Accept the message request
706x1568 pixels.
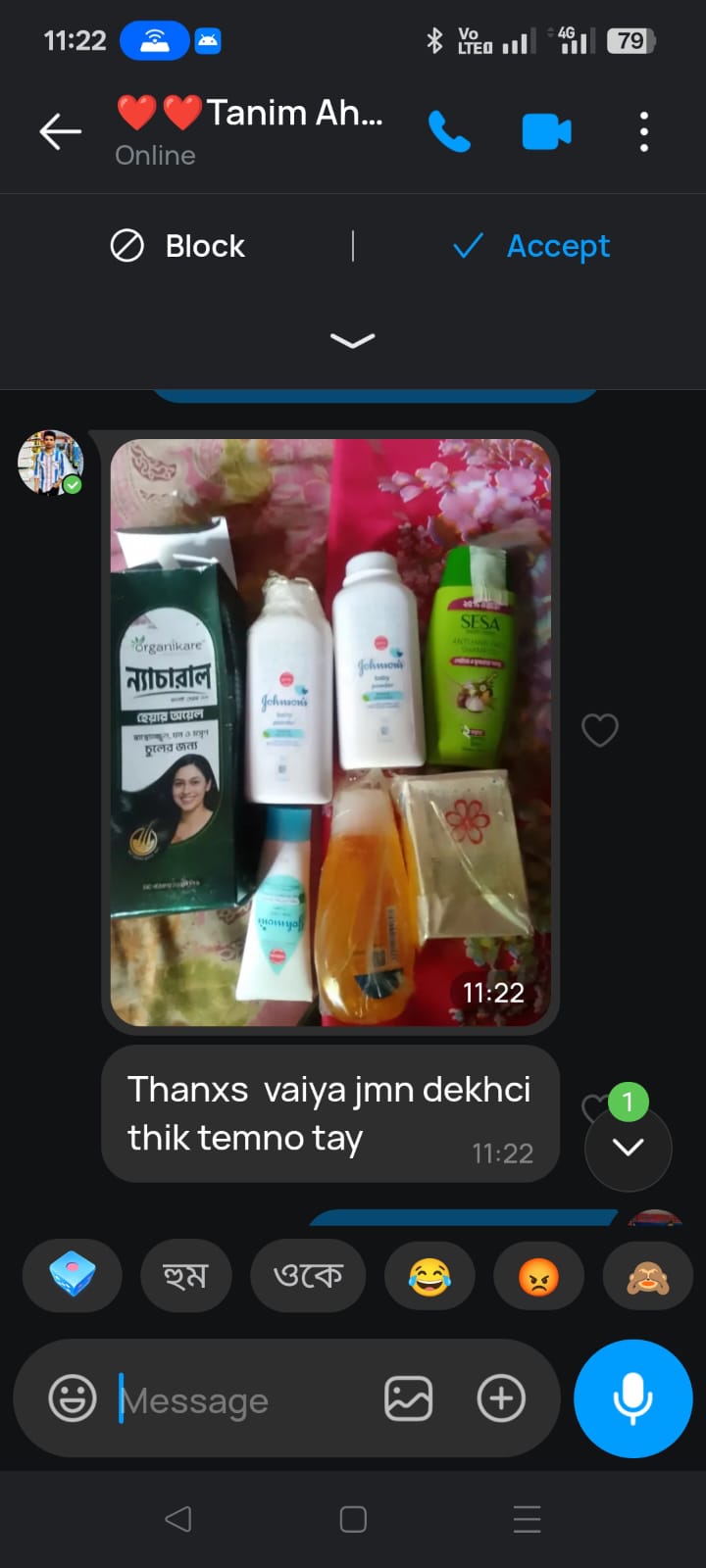531,246
